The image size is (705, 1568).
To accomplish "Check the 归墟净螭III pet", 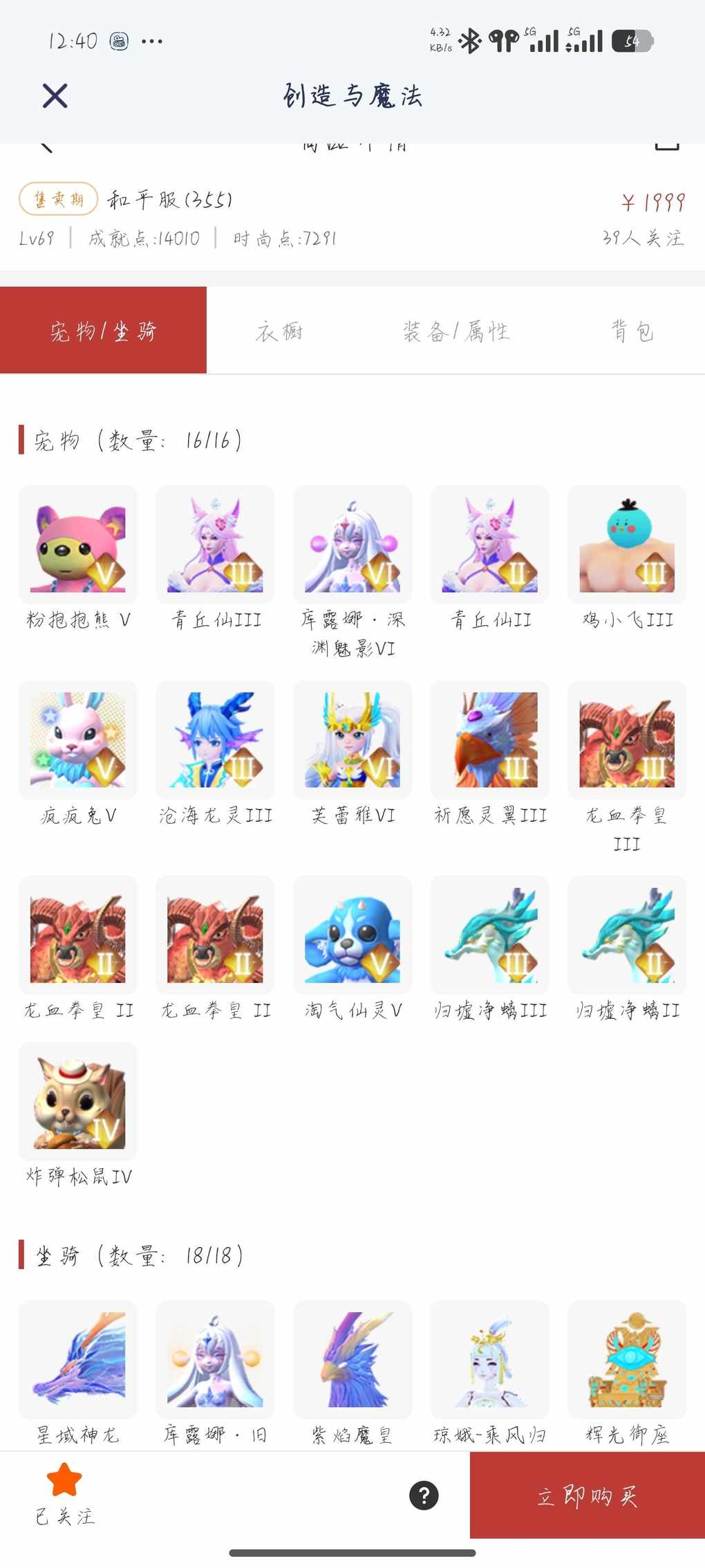I will [x=489, y=935].
